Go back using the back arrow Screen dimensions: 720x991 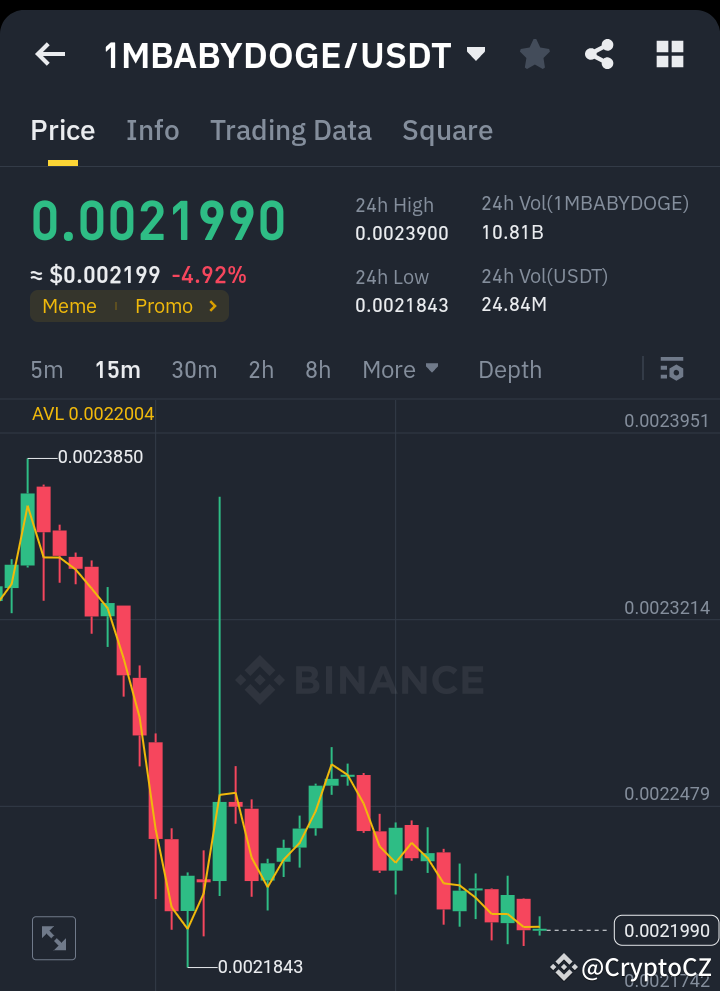click(49, 55)
